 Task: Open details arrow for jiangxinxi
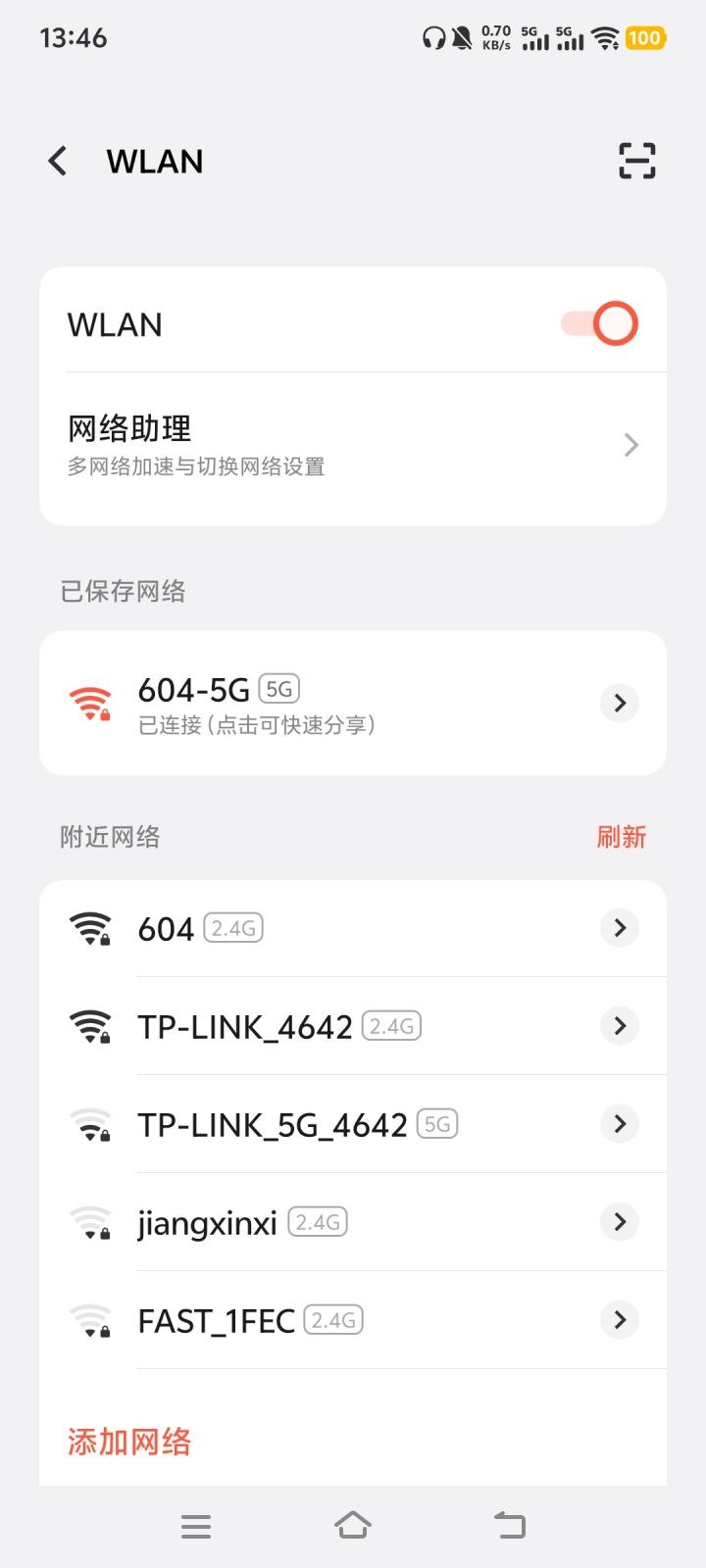tap(620, 1222)
